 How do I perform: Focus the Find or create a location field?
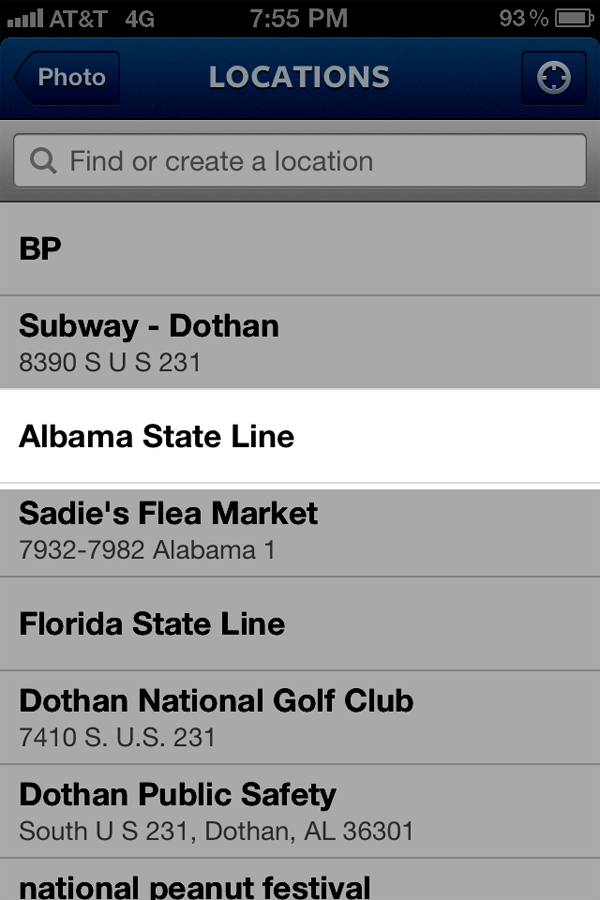pos(300,161)
